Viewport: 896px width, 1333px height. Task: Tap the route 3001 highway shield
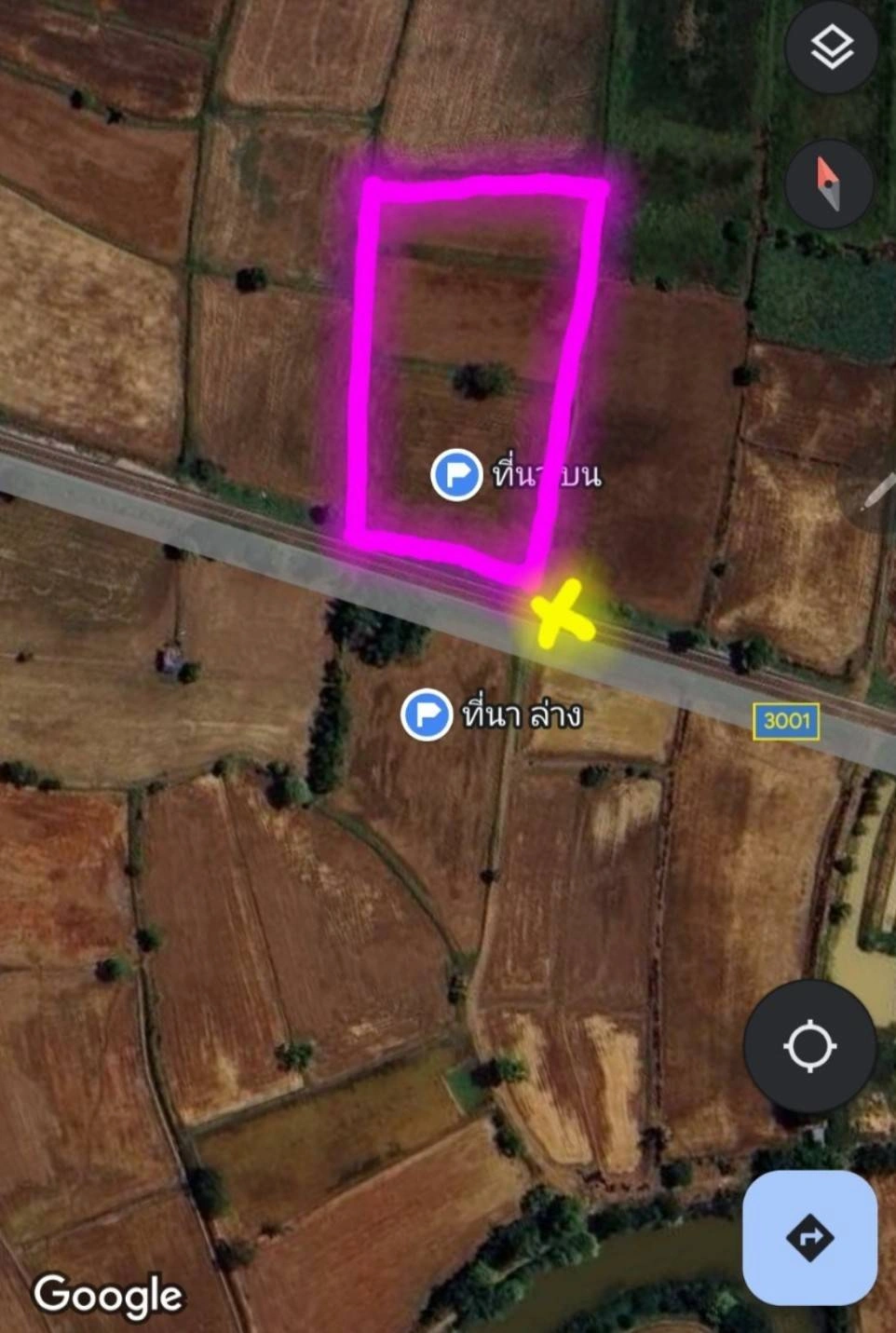tap(787, 722)
